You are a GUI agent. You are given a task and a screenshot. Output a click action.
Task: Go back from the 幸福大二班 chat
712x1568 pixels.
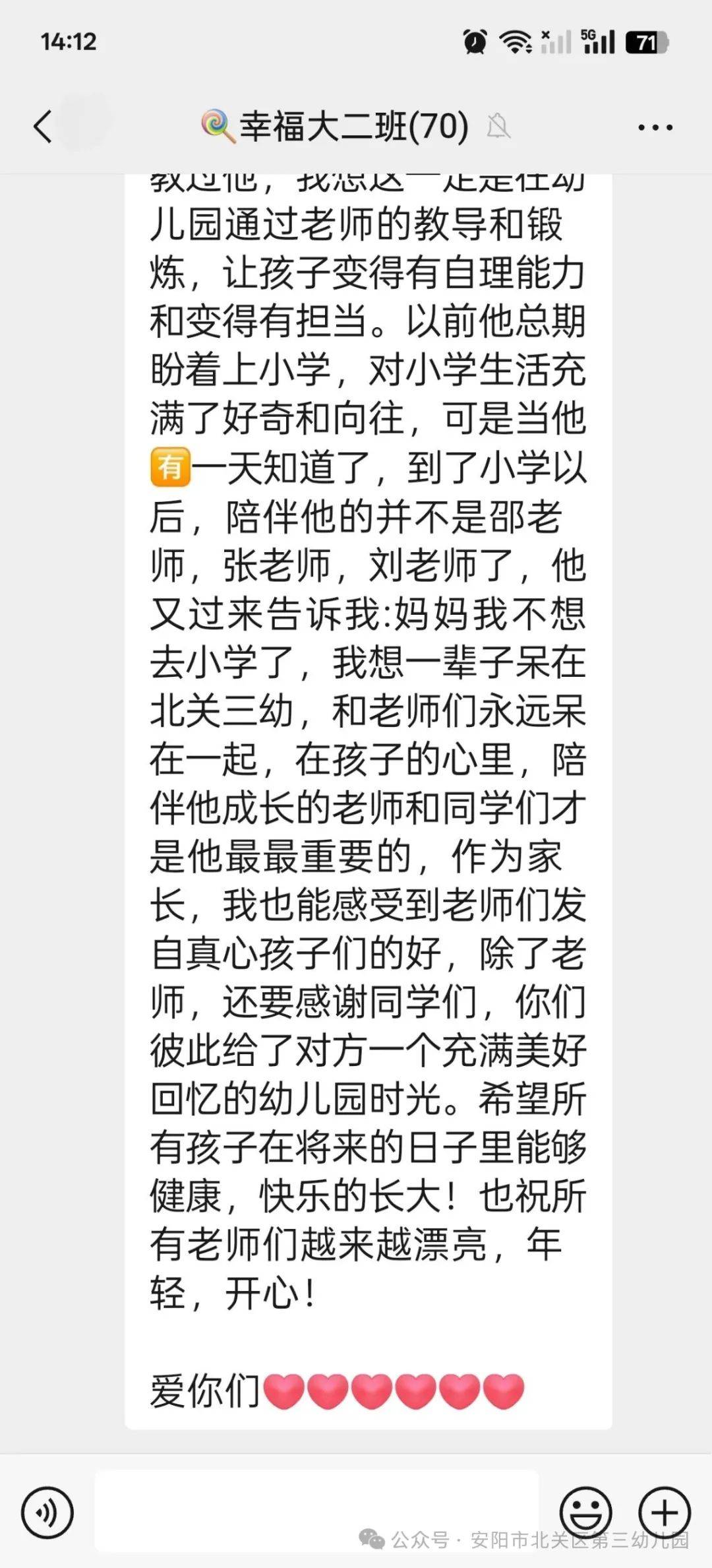tap(43, 127)
